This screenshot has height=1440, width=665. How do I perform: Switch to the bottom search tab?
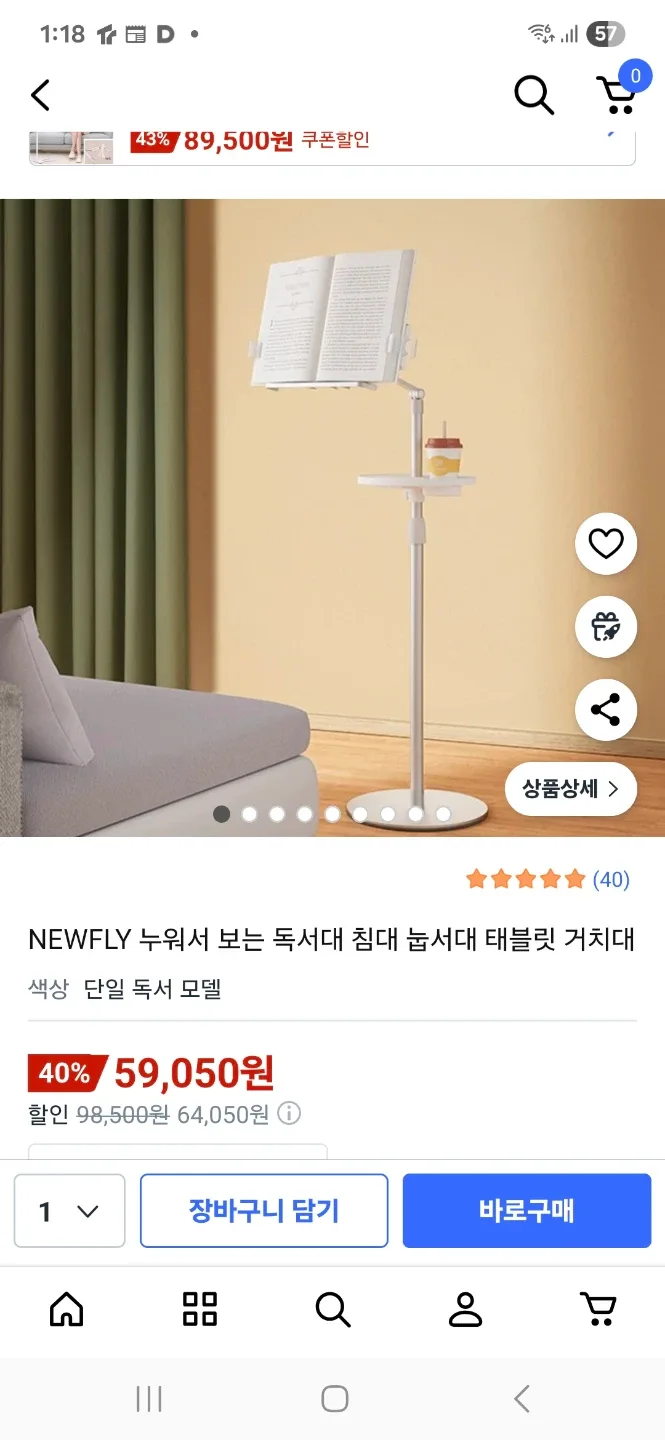tap(332, 1309)
